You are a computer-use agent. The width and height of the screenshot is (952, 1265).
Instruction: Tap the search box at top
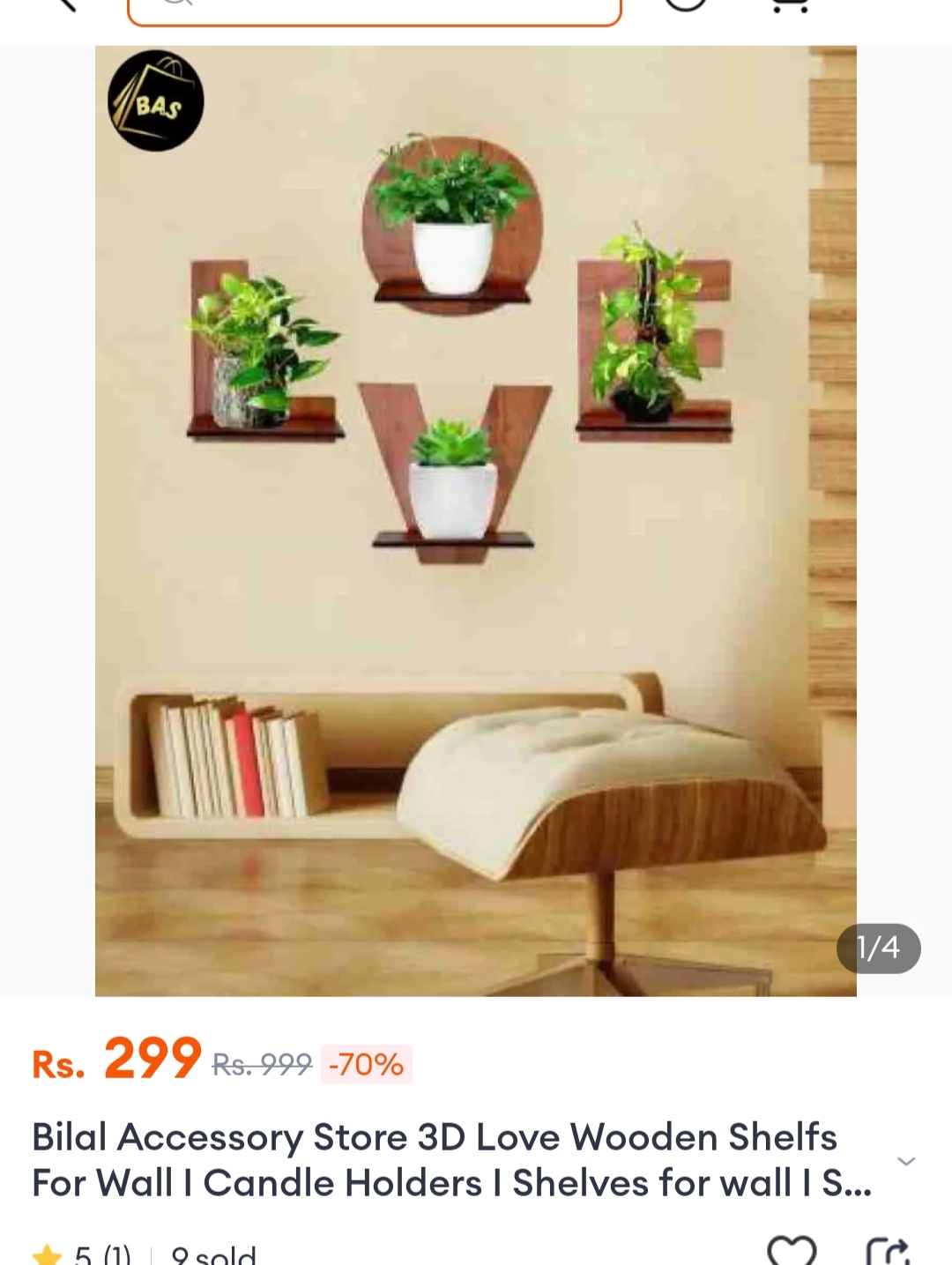pyautogui.click(x=375, y=9)
